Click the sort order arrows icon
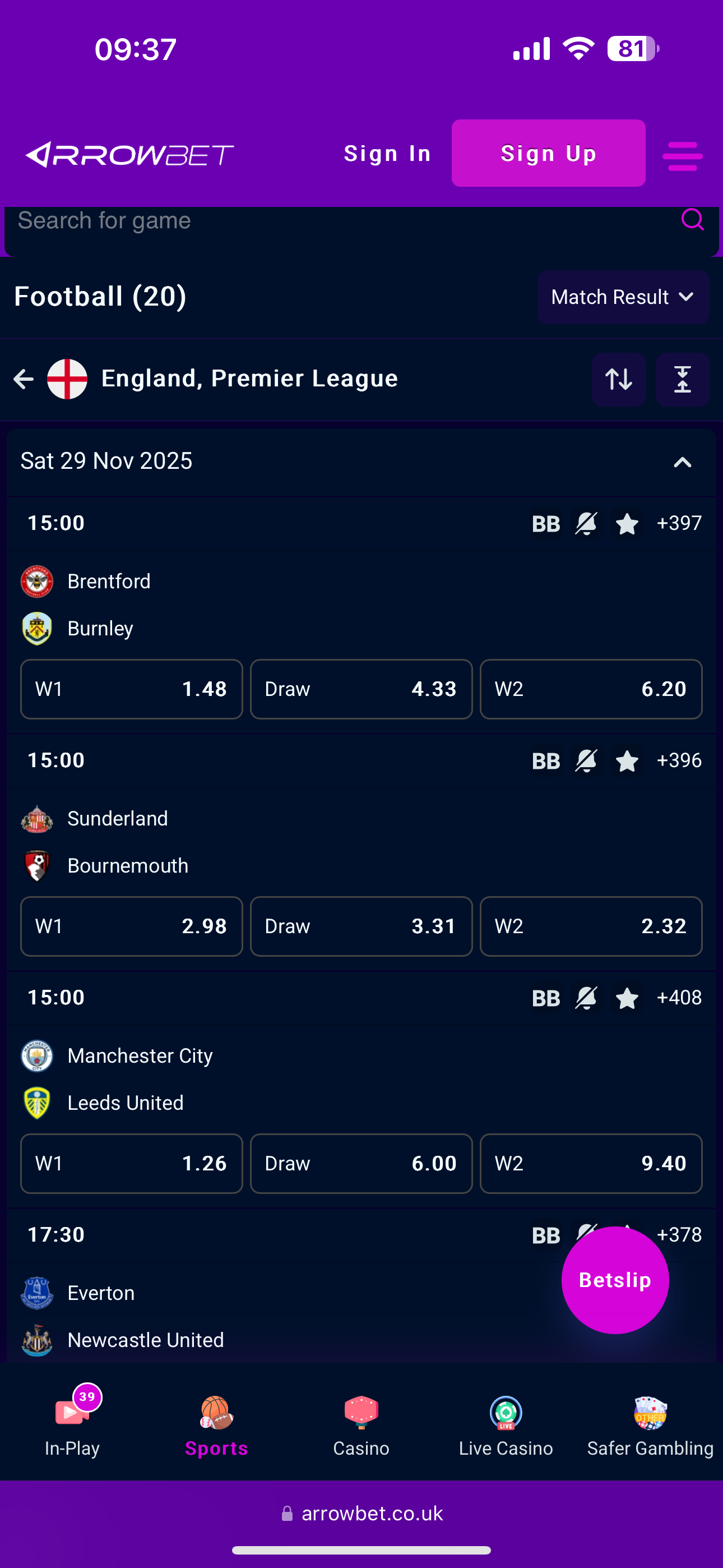Viewport: 723px width, 1568px height. pos(619,379)
